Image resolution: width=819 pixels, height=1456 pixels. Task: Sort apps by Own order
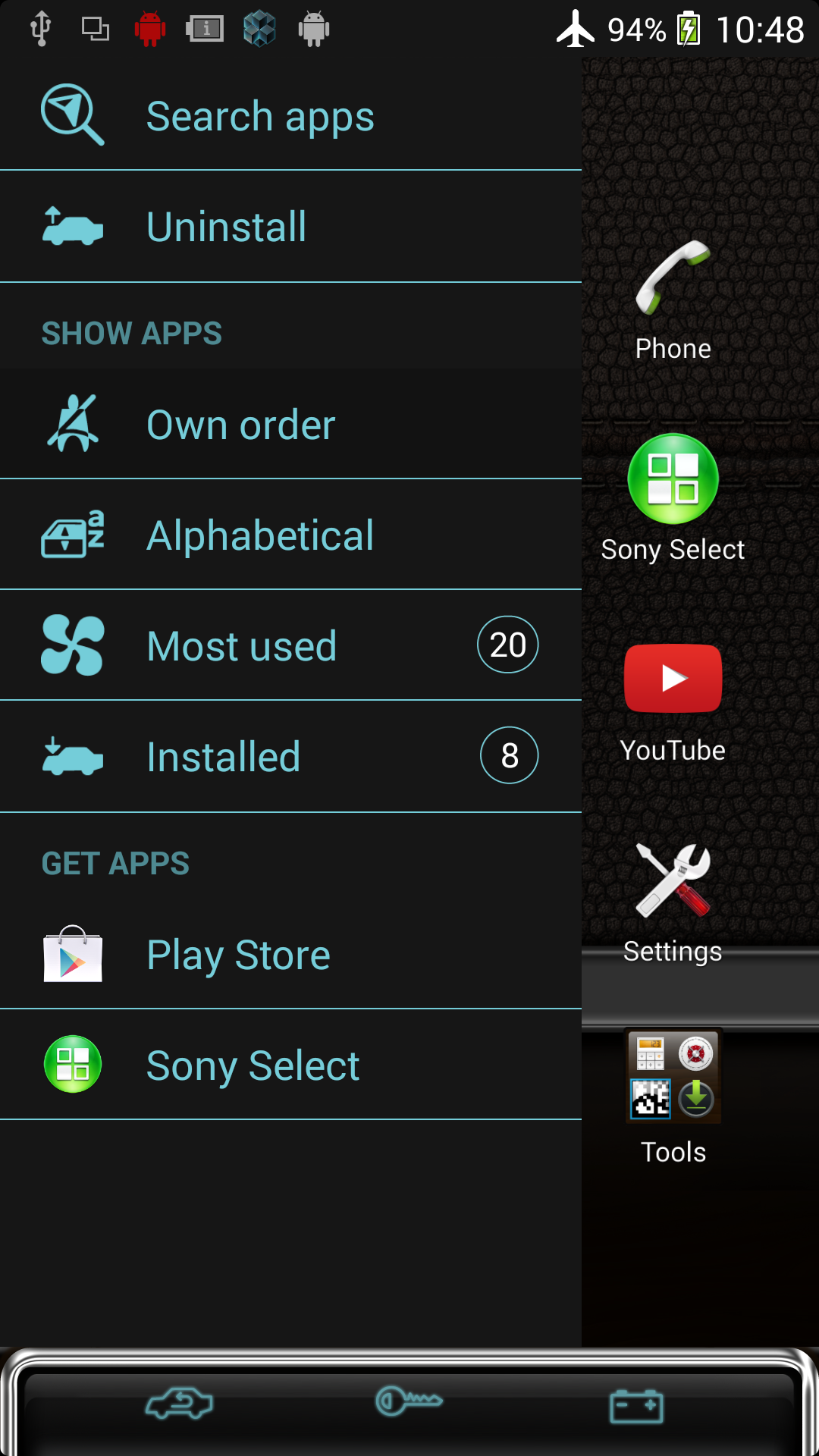pos(290,425)
